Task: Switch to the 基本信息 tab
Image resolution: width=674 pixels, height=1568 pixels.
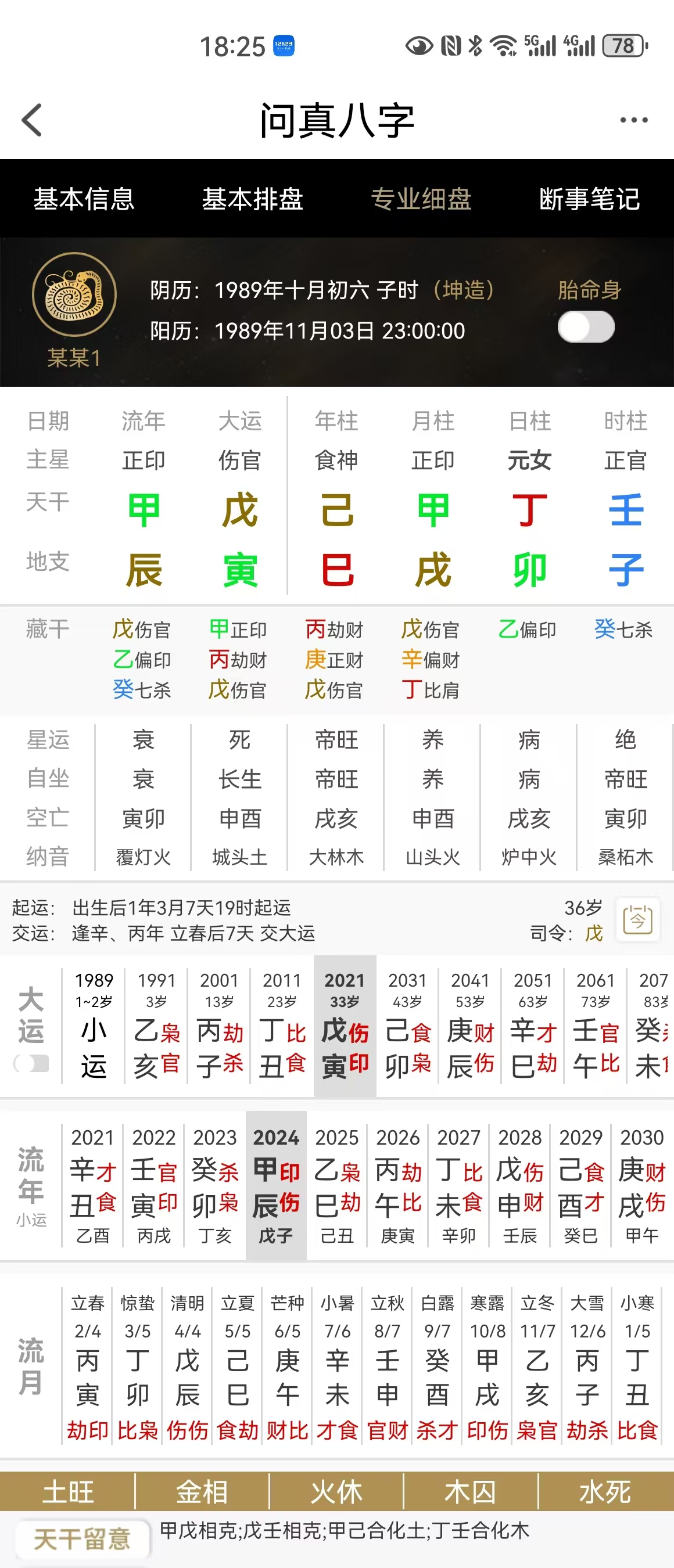Action: point(84,199)
